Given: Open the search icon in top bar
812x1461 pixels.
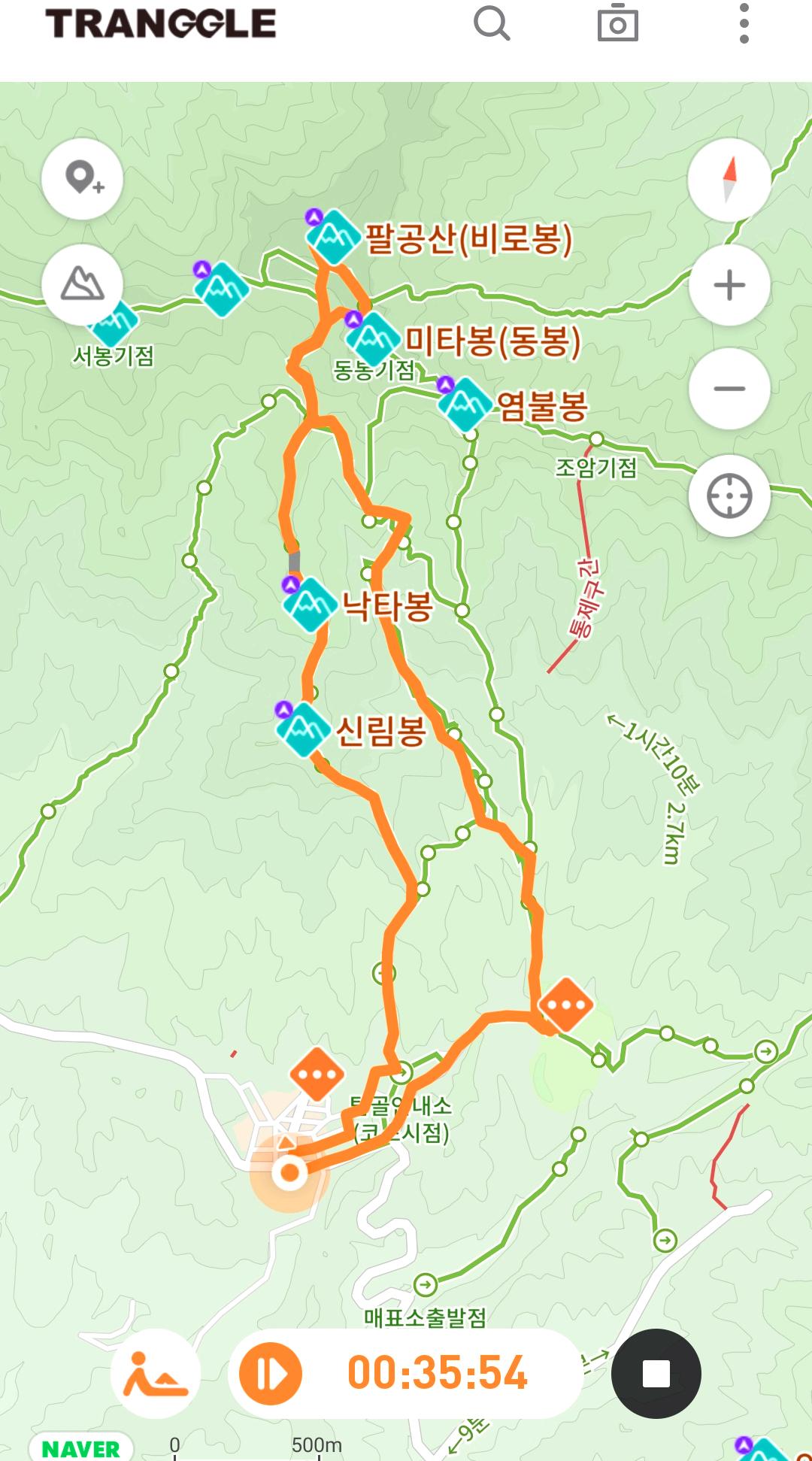Looking at the screenshot, I should (x=492, y=24).
